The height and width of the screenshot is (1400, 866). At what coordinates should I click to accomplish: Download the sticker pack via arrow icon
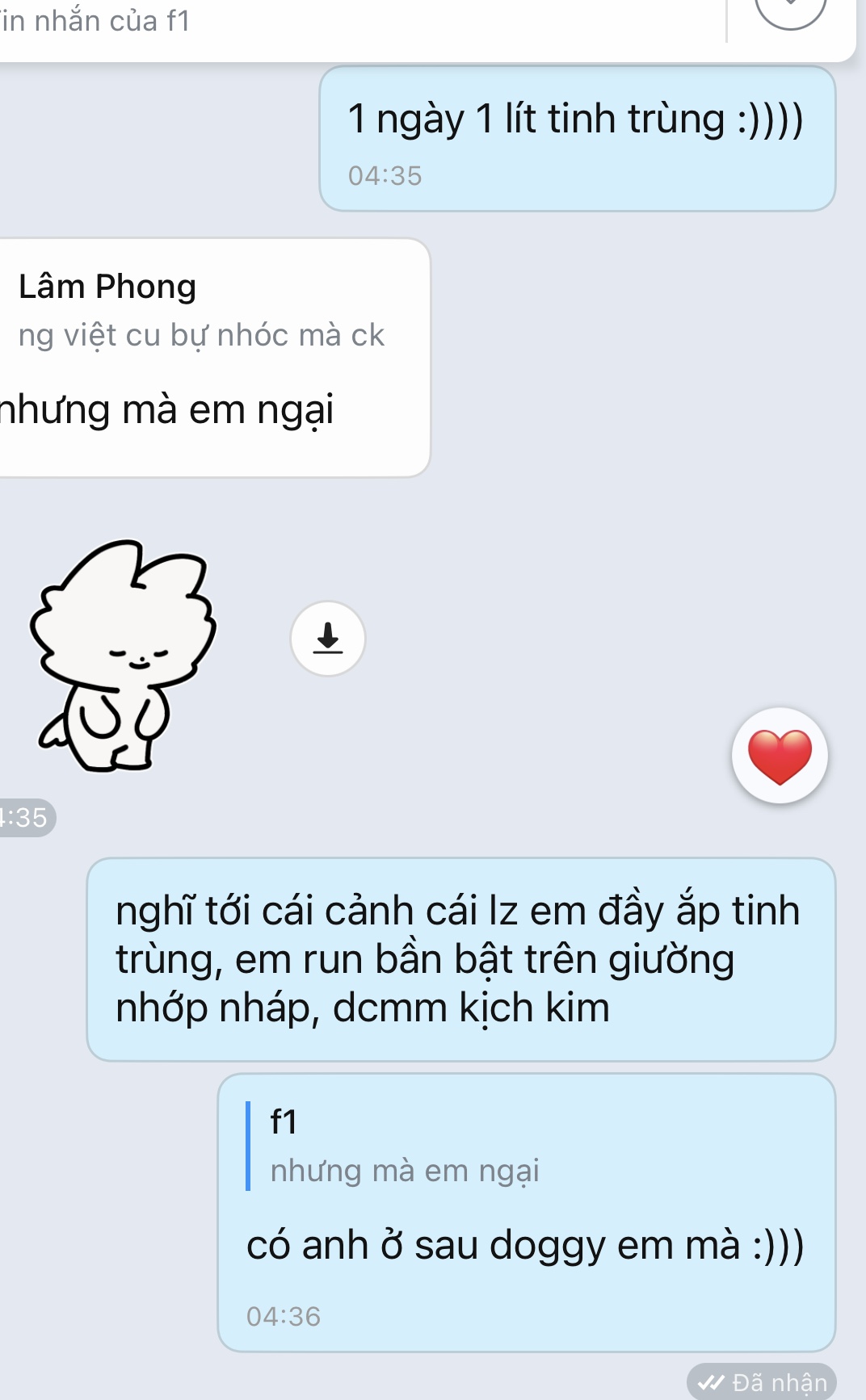(x=327, y=639)
